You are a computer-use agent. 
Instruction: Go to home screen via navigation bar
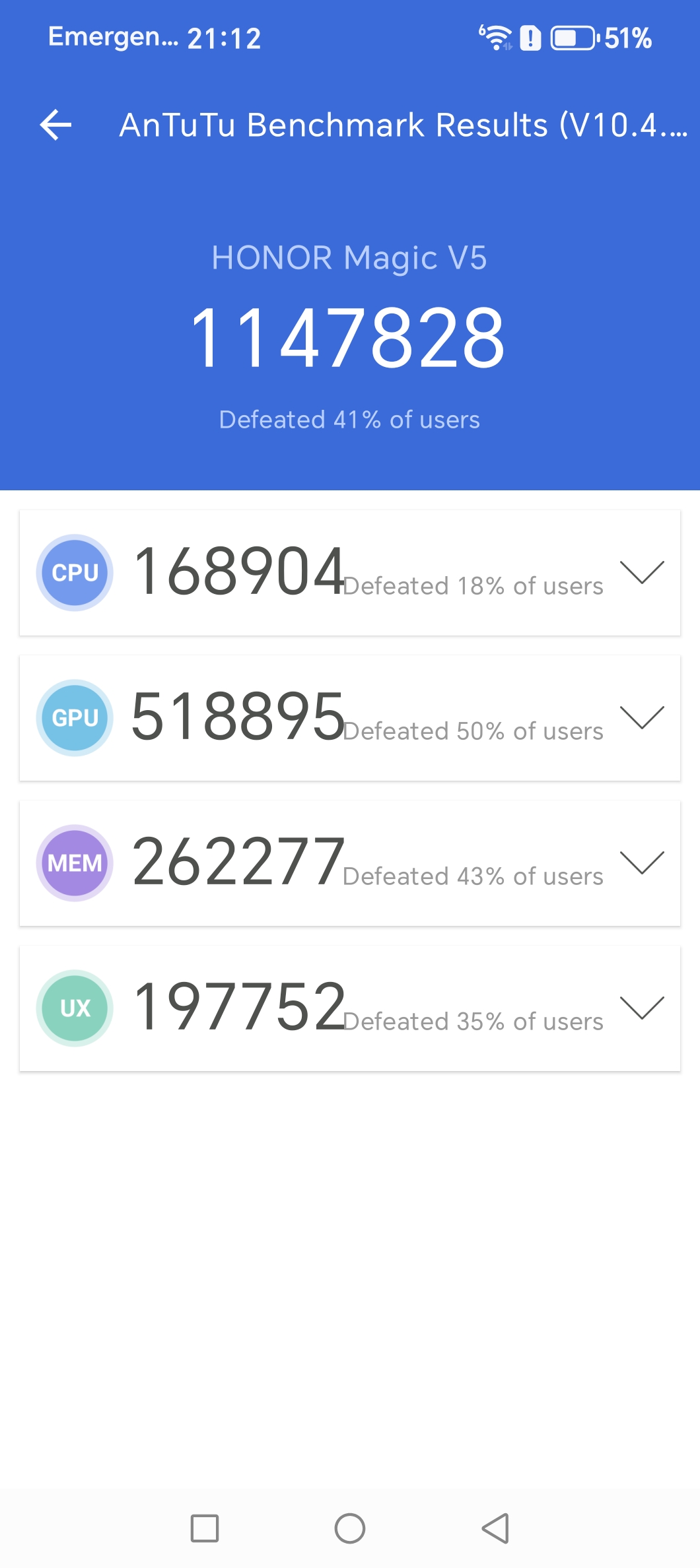(350, 1528)
